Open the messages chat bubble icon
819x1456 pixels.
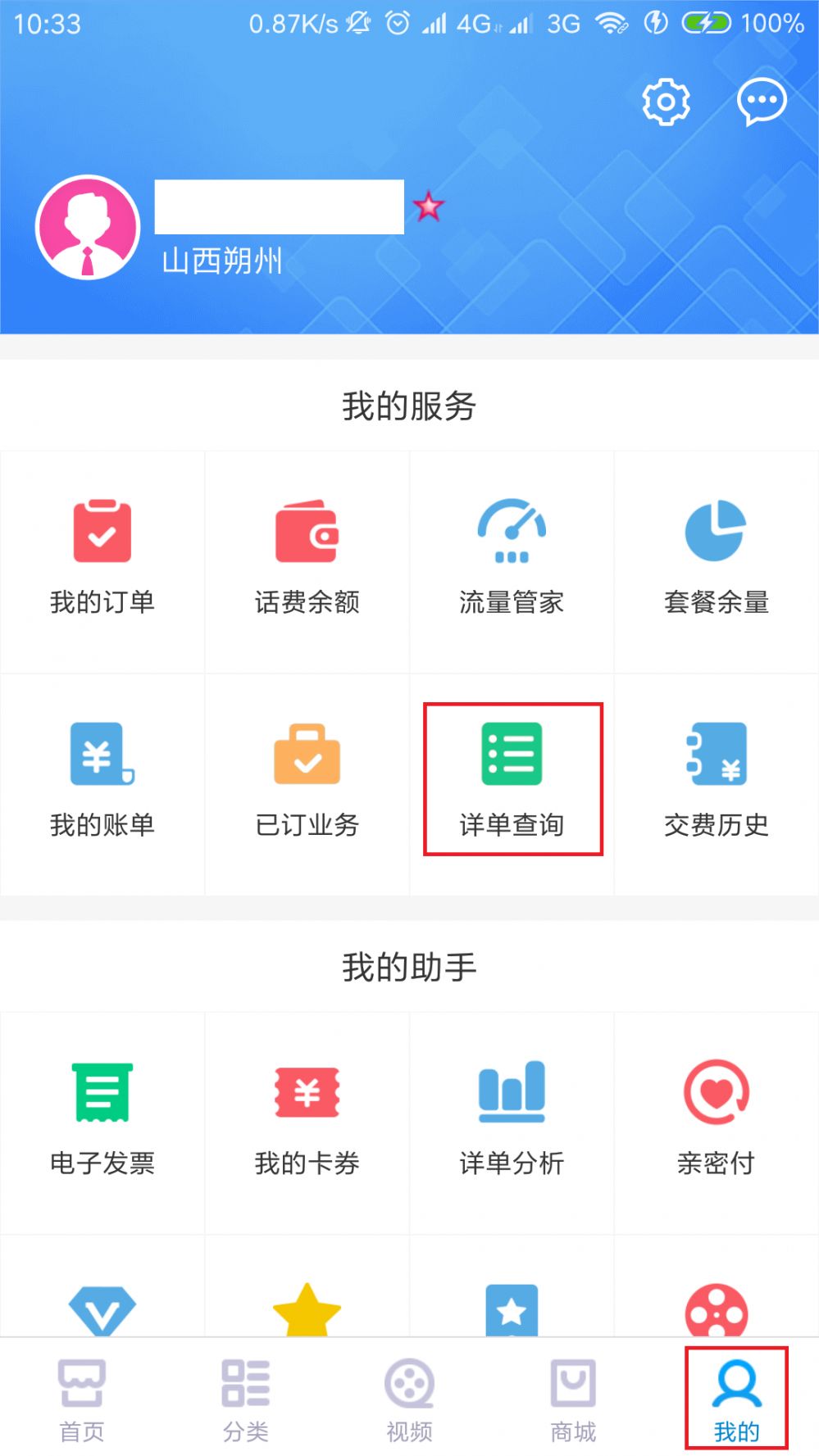[762, 102]
